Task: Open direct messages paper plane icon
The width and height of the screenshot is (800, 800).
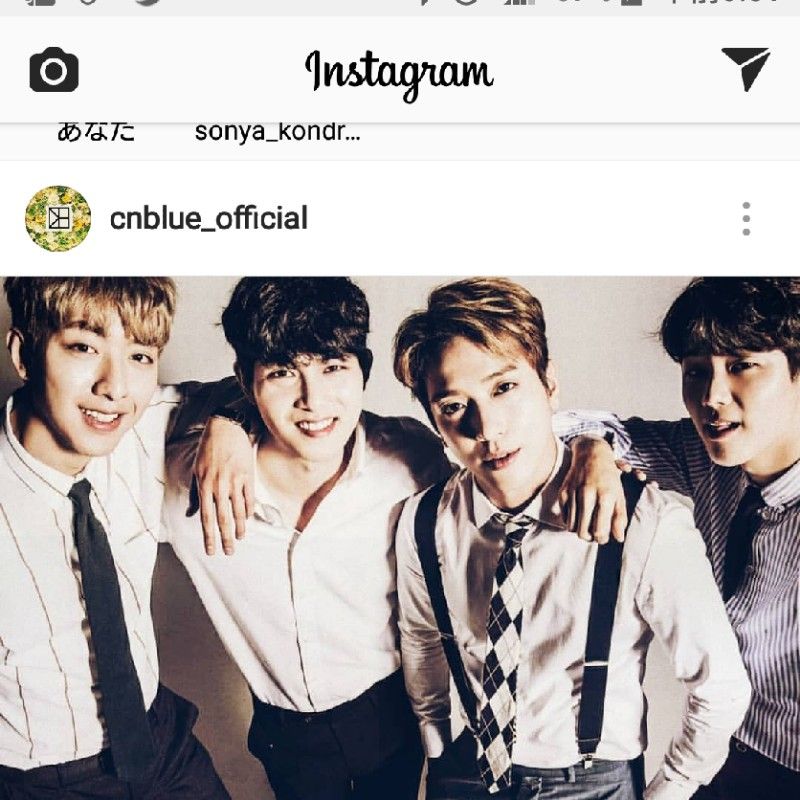Action: [746, 69]
